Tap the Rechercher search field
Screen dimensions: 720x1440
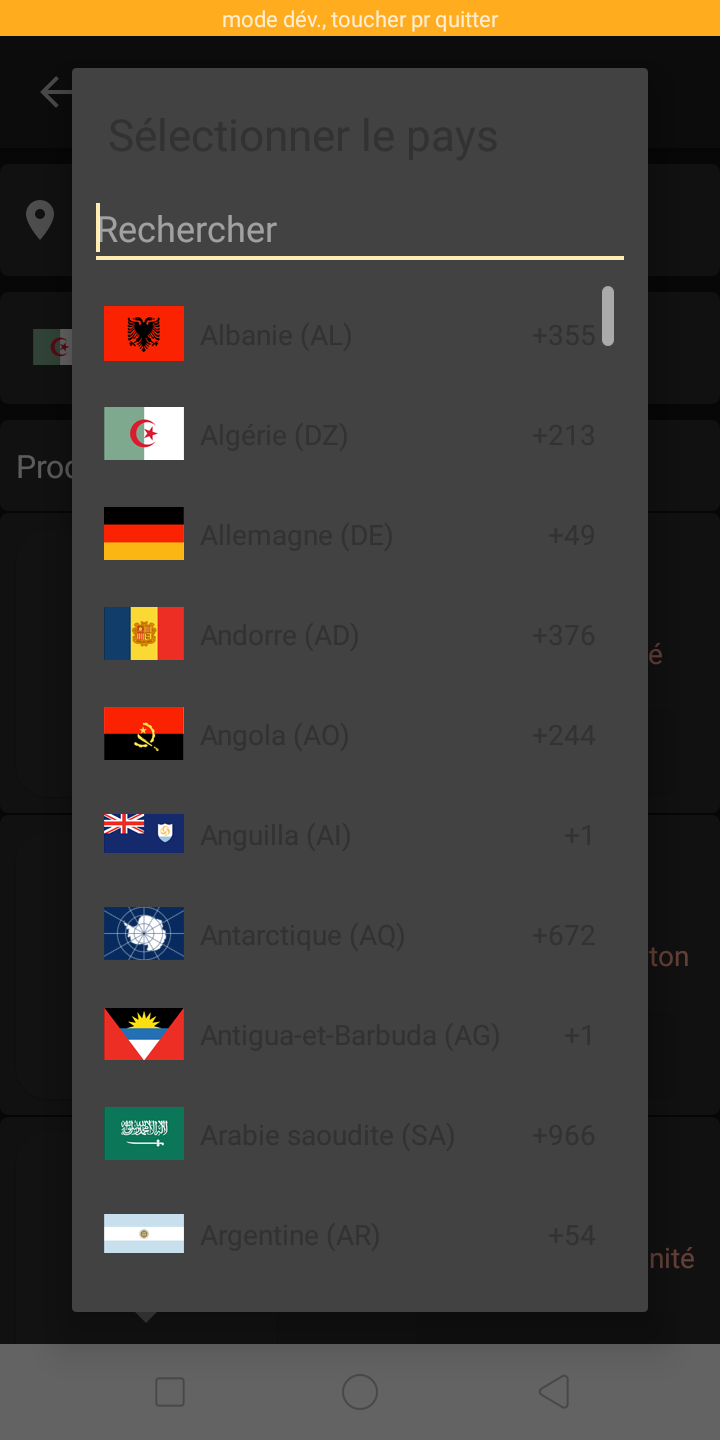click(x=358, y=230)
